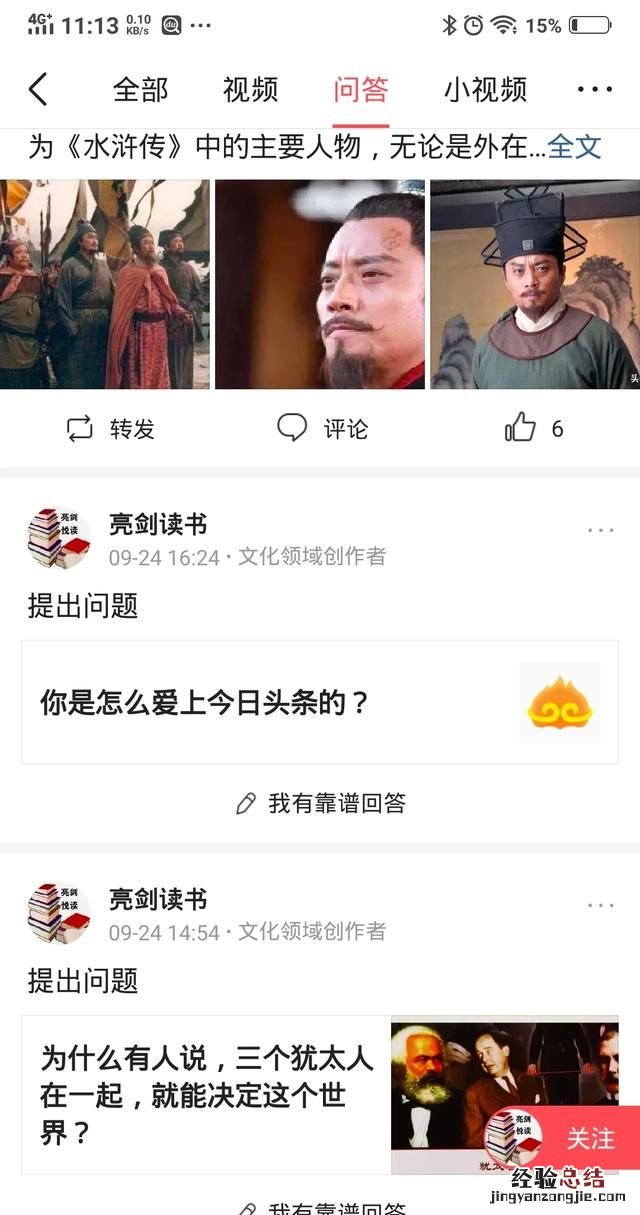This screenshot has height=1215, width=640.
Task: Open the more tabs ellipsis at top
Action: click(x=595, y=90)
